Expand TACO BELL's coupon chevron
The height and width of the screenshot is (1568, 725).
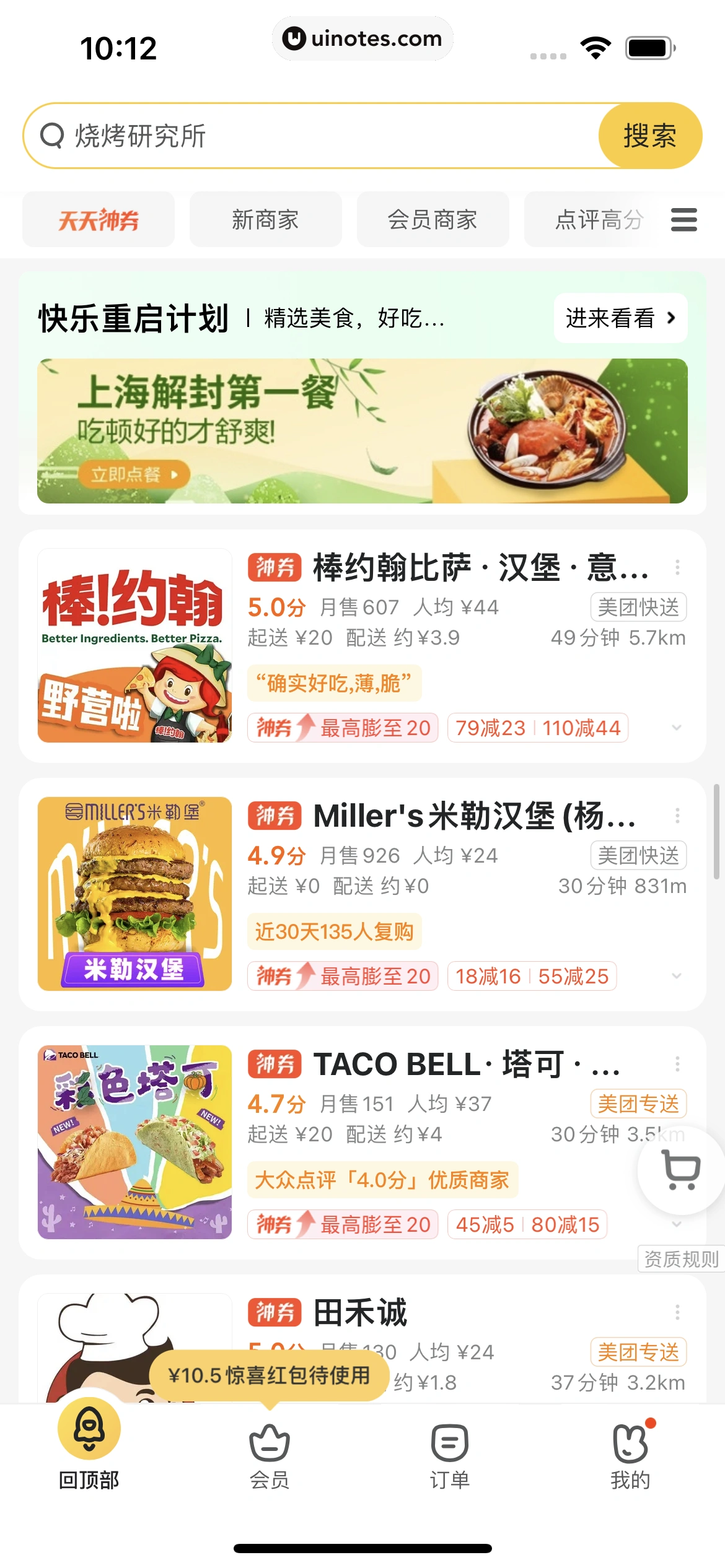(676, 1224)
